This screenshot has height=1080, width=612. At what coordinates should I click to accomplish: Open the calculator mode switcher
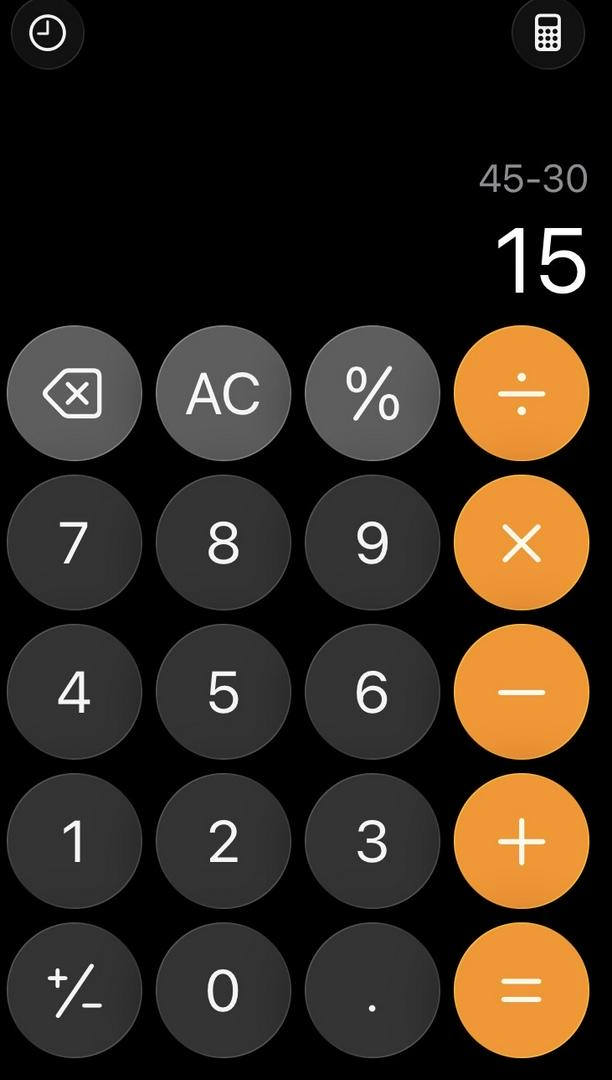coord(547,34)
